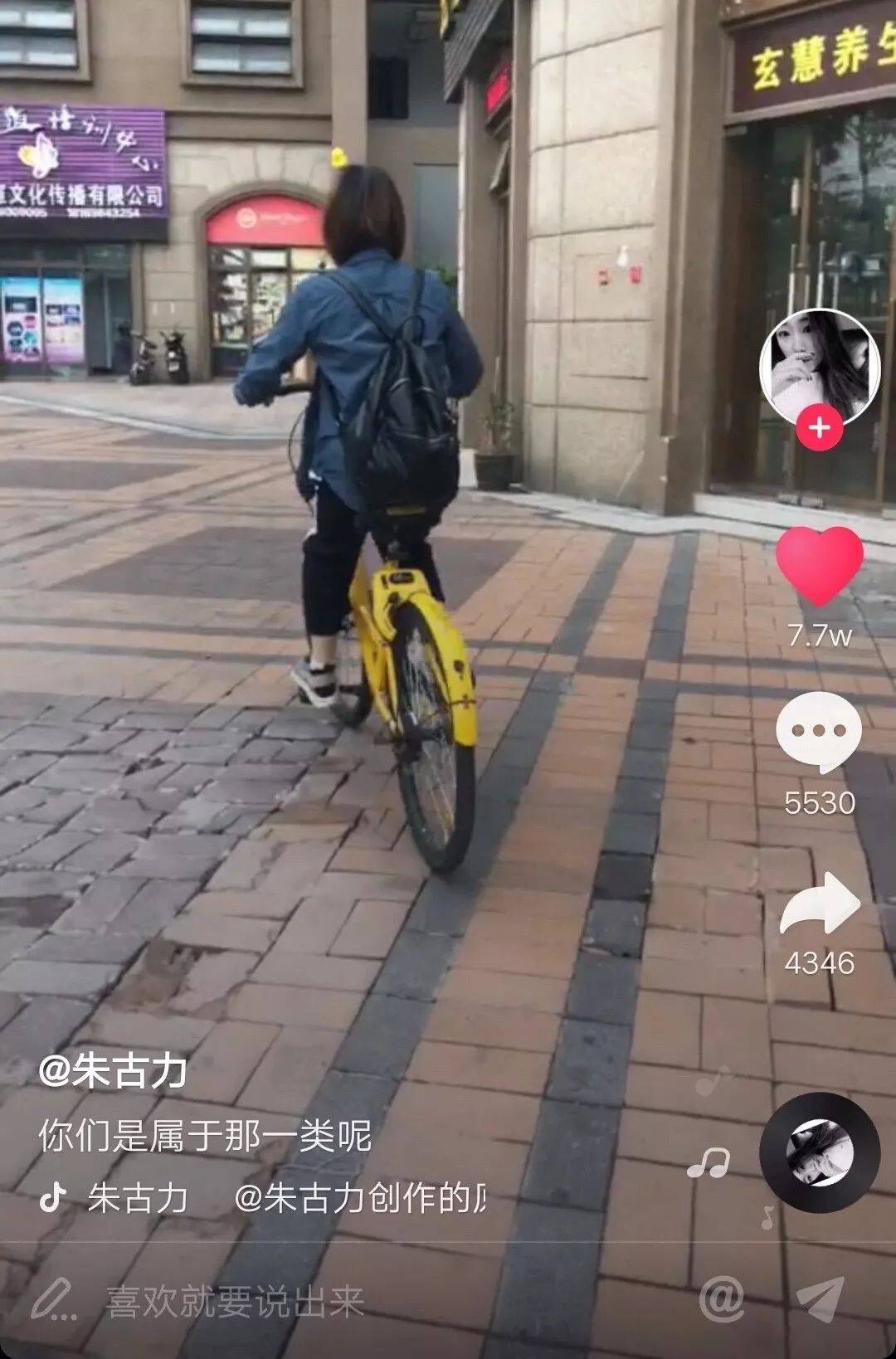
Task: Open the comments bubble
Action: (x=819, y=730)
